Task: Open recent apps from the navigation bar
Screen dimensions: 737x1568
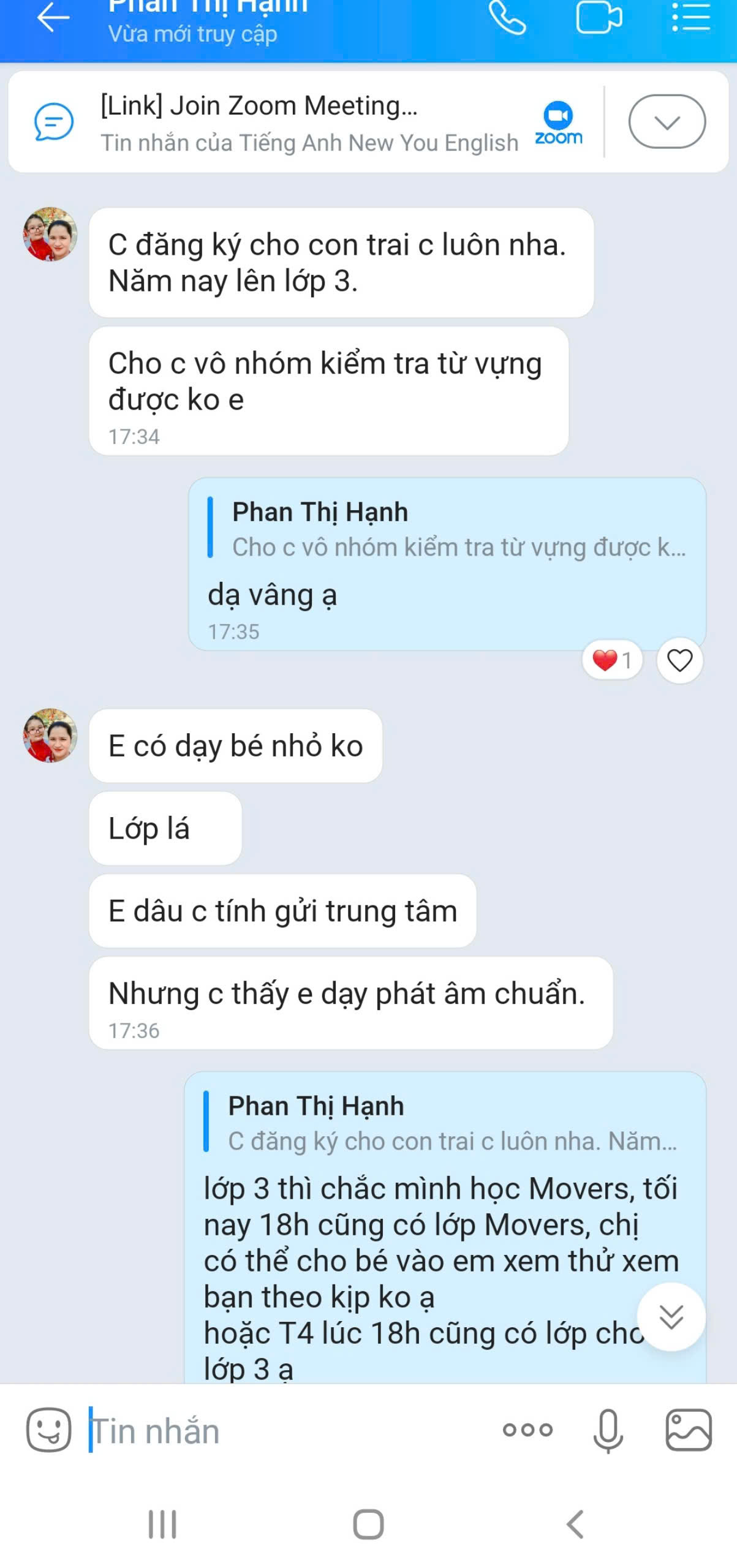Action: tap(162, 1525)
